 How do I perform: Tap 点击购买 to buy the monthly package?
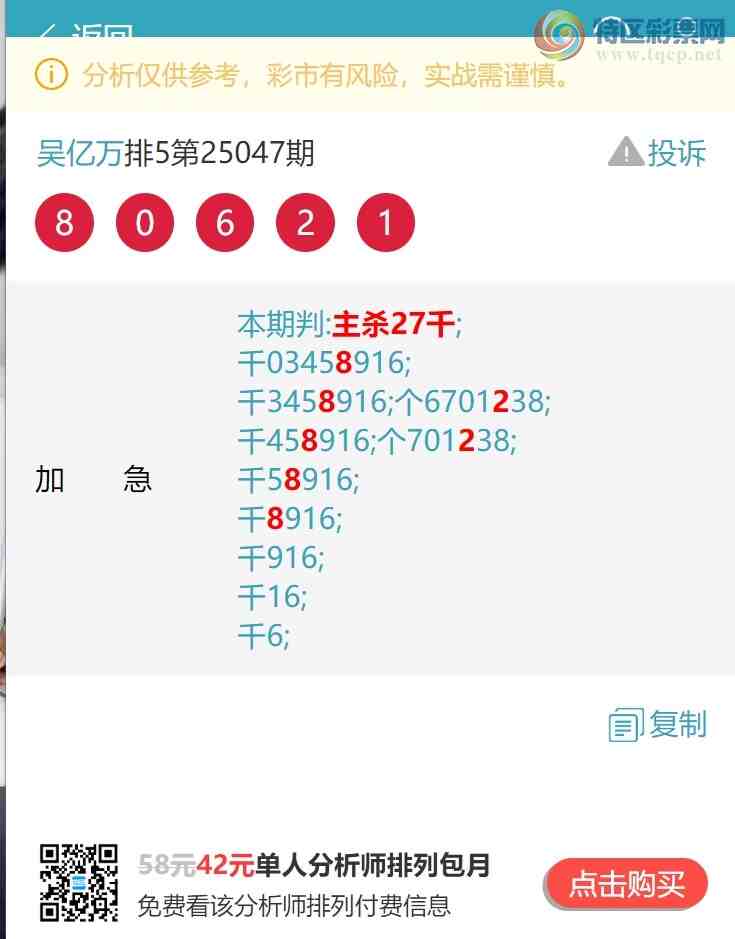click(x=627, y=884)
